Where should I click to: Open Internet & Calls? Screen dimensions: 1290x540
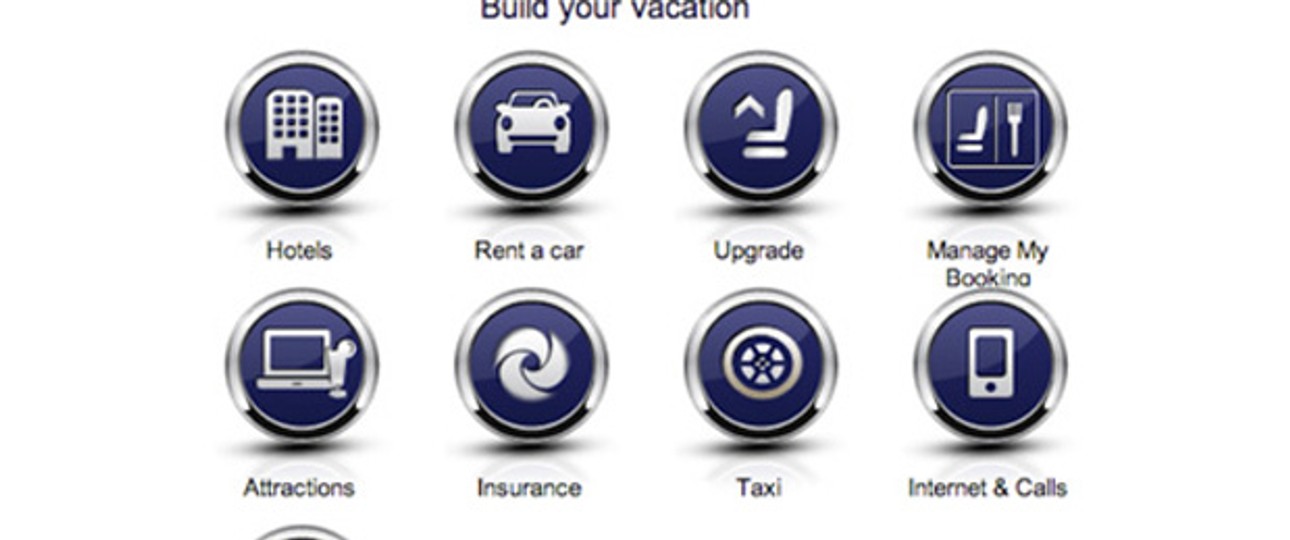coord(989,365)
